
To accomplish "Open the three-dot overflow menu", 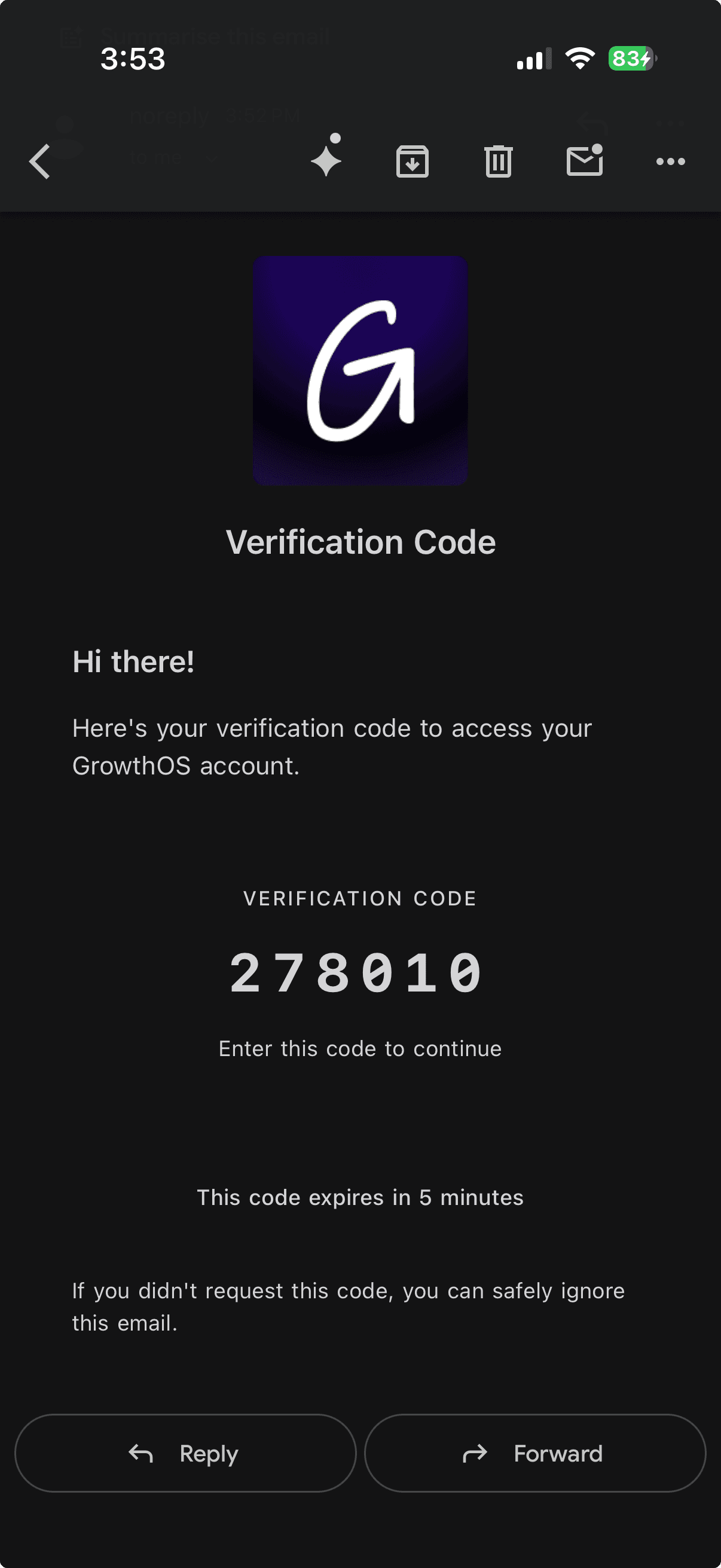I will click(671, 161).
